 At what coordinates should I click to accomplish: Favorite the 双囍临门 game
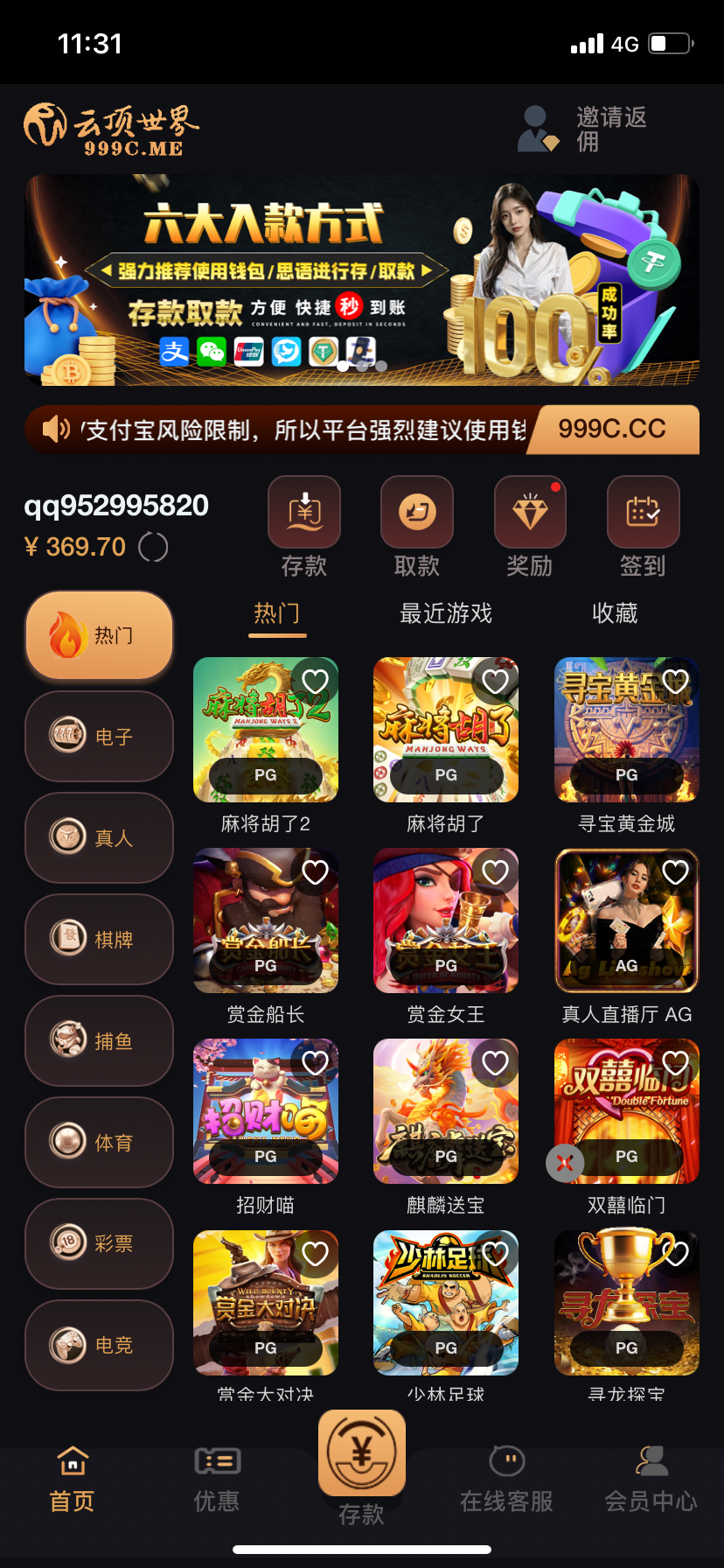tap(674, 1062)
